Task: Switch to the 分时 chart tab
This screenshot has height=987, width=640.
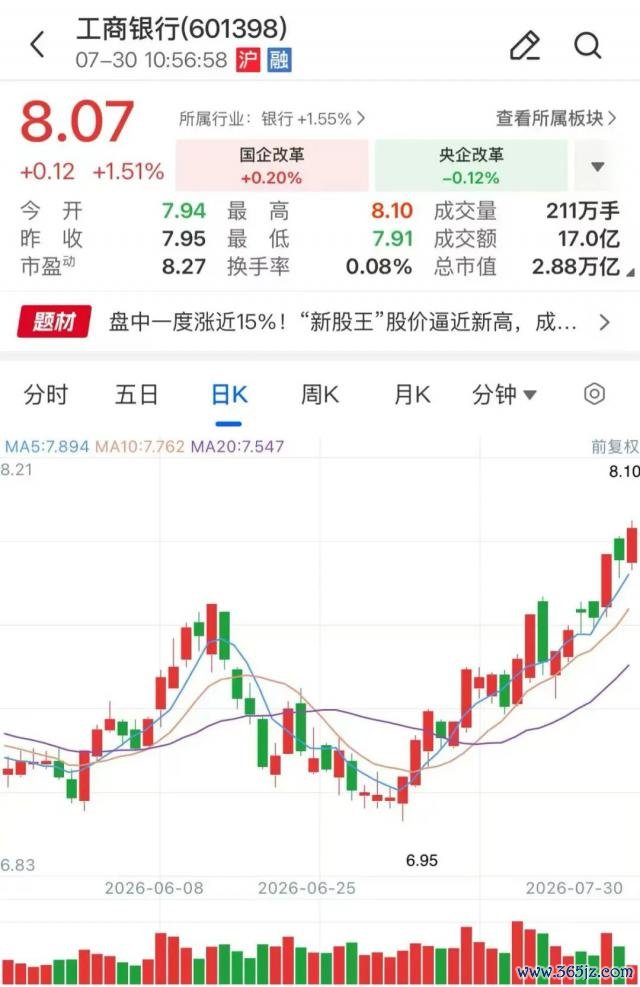Action: (x=45, y=395)
